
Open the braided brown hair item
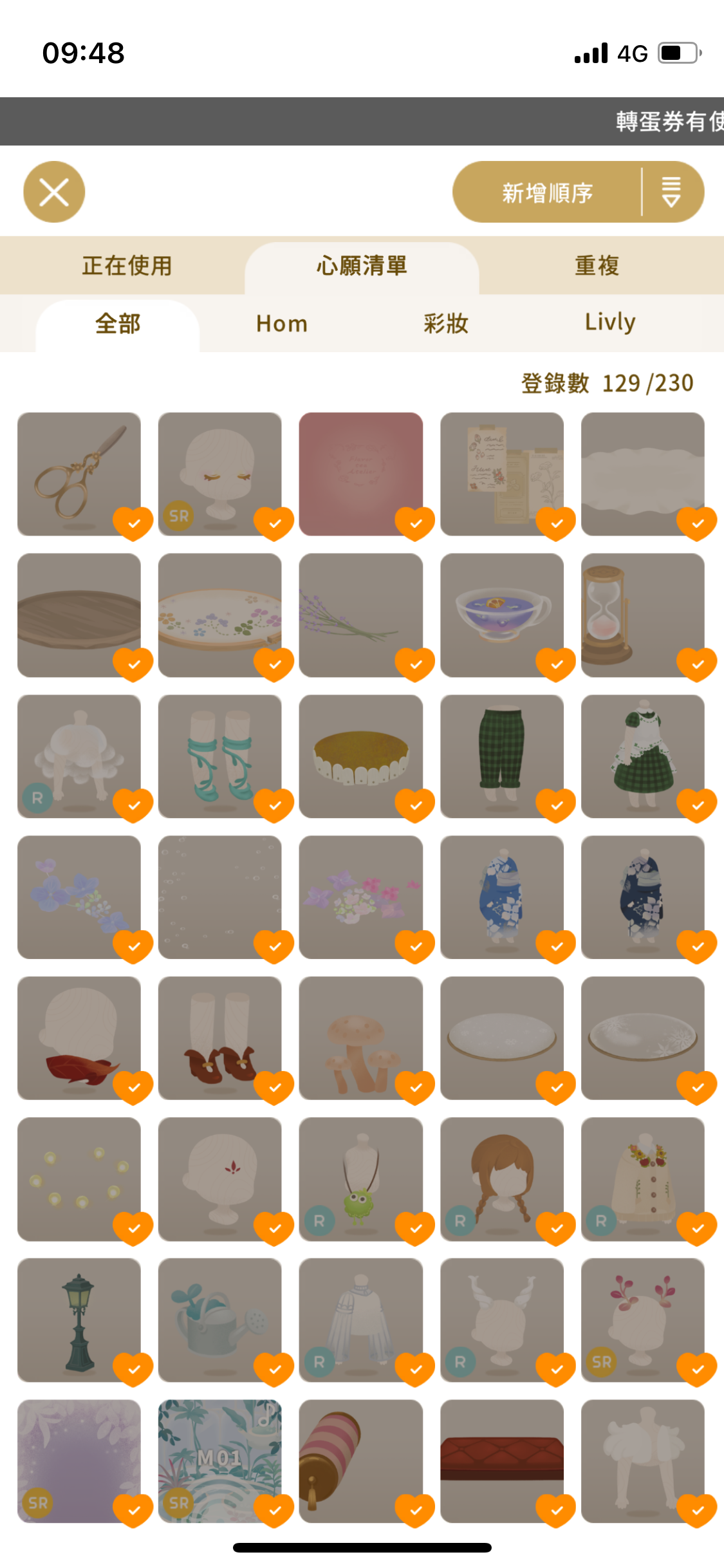click(501, 1179)
